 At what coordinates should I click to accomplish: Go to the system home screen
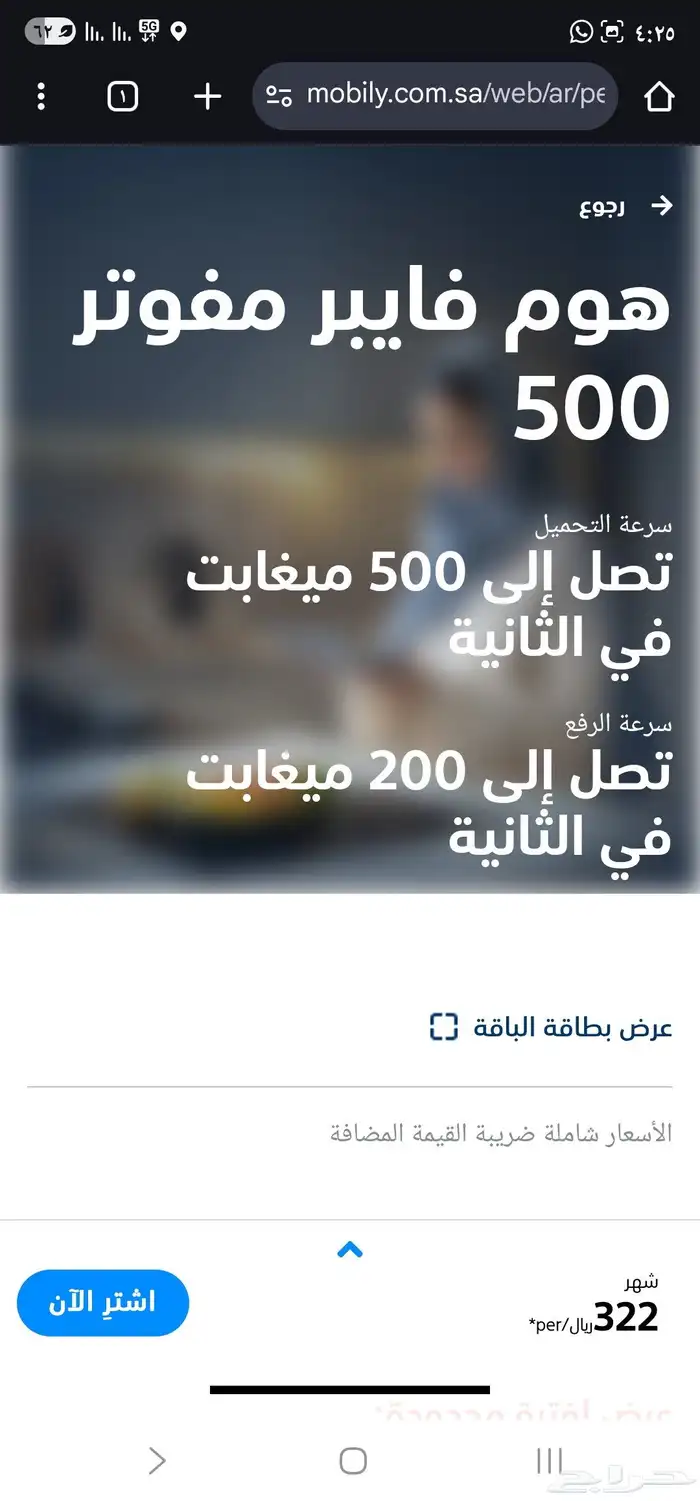tap(353, 1461)
